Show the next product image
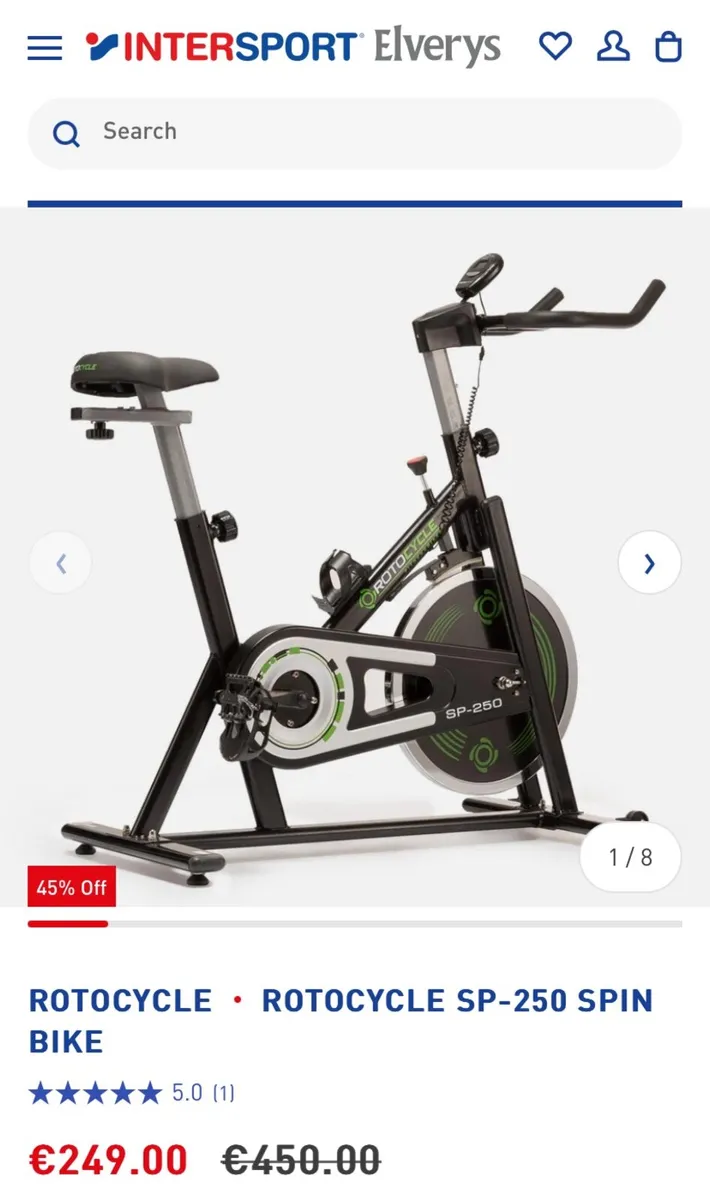Screen dimensions: 710x1200 649,563
